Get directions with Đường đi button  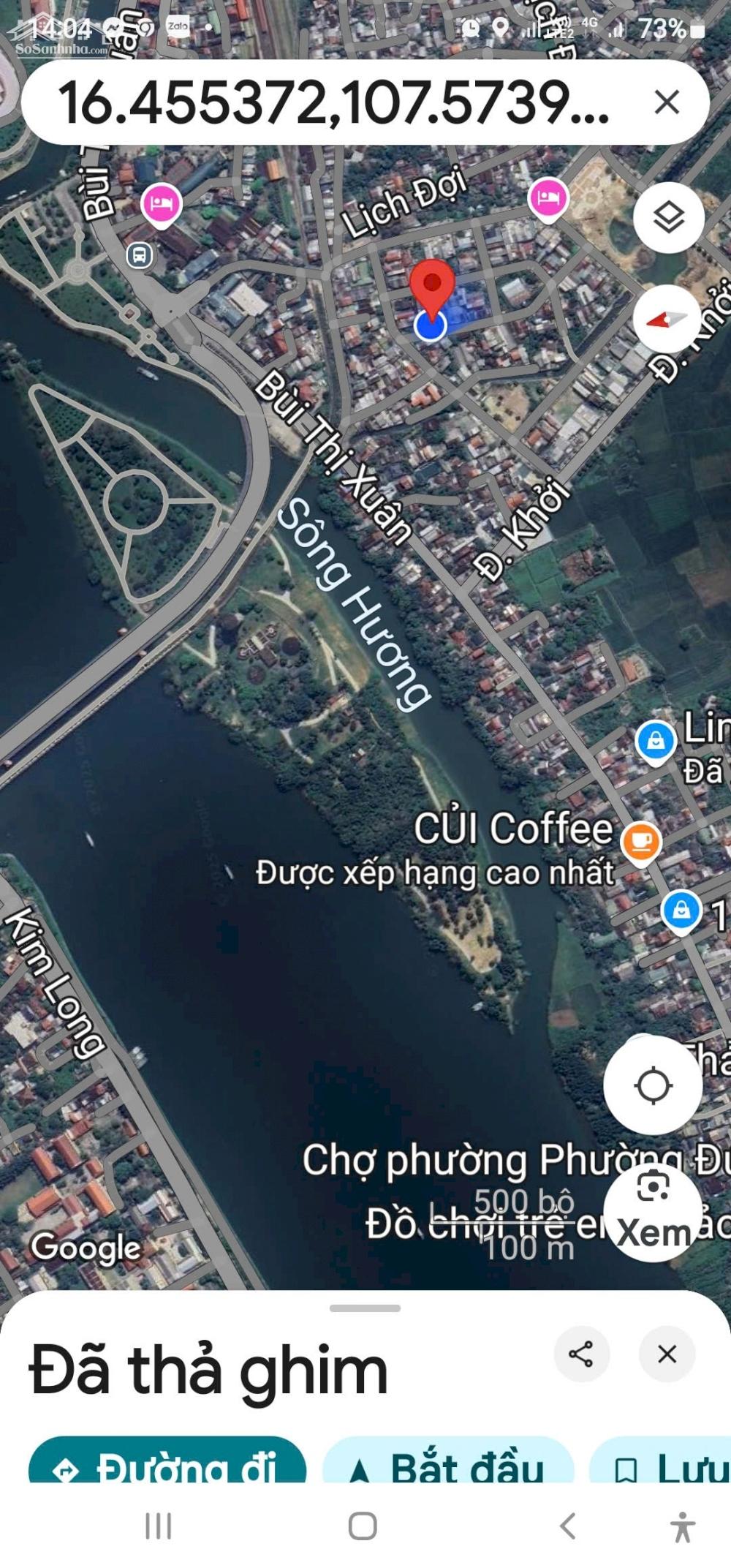click(167, 1466)
